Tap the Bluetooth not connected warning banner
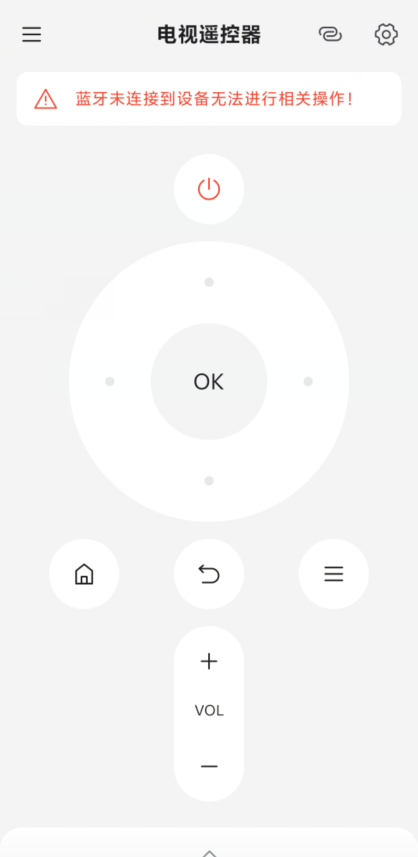418x857 pixels. (x=209, y=99)
